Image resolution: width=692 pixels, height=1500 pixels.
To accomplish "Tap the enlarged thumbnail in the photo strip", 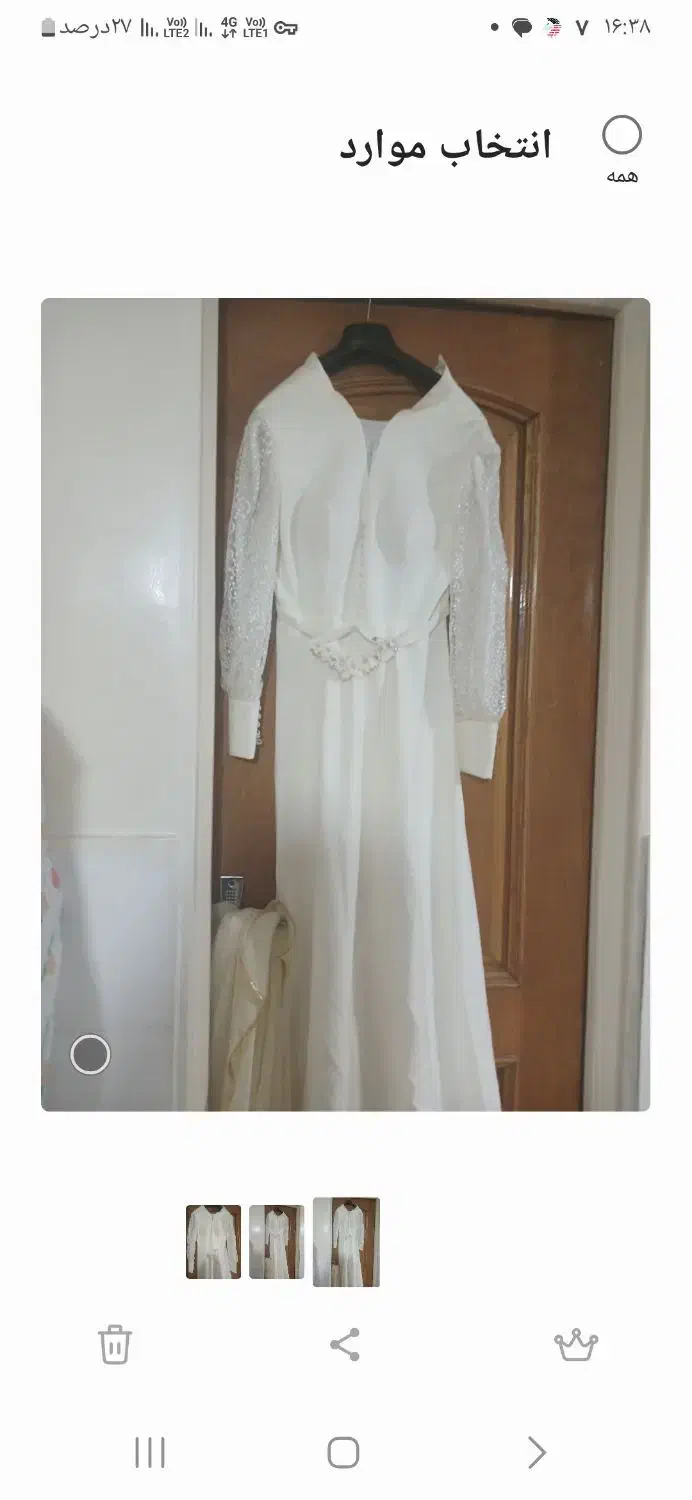I will pyautogui.click(x=346, y=1242).
